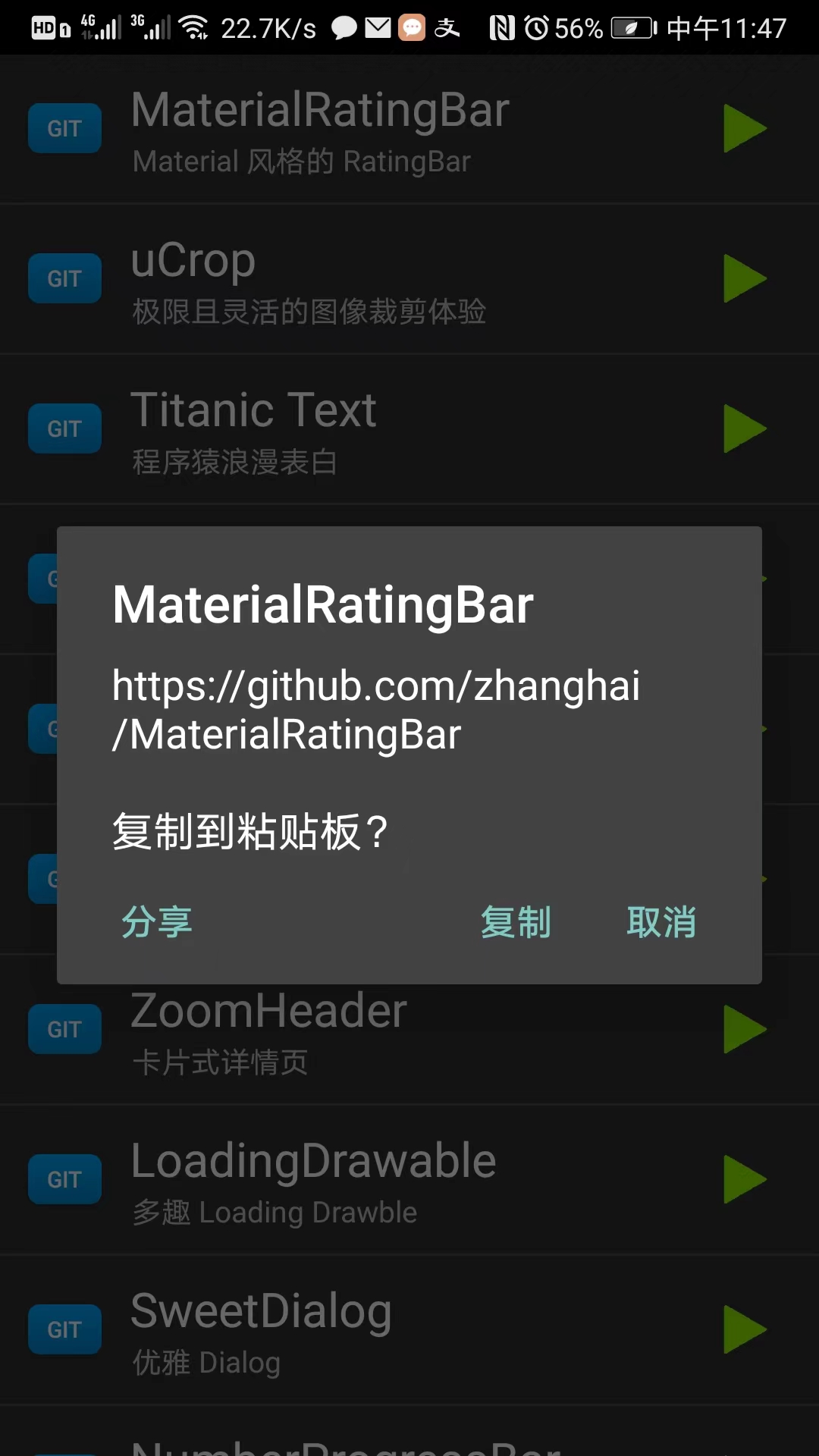Launch MaterialRatingBar demo via green play arrow

point(745,129)
